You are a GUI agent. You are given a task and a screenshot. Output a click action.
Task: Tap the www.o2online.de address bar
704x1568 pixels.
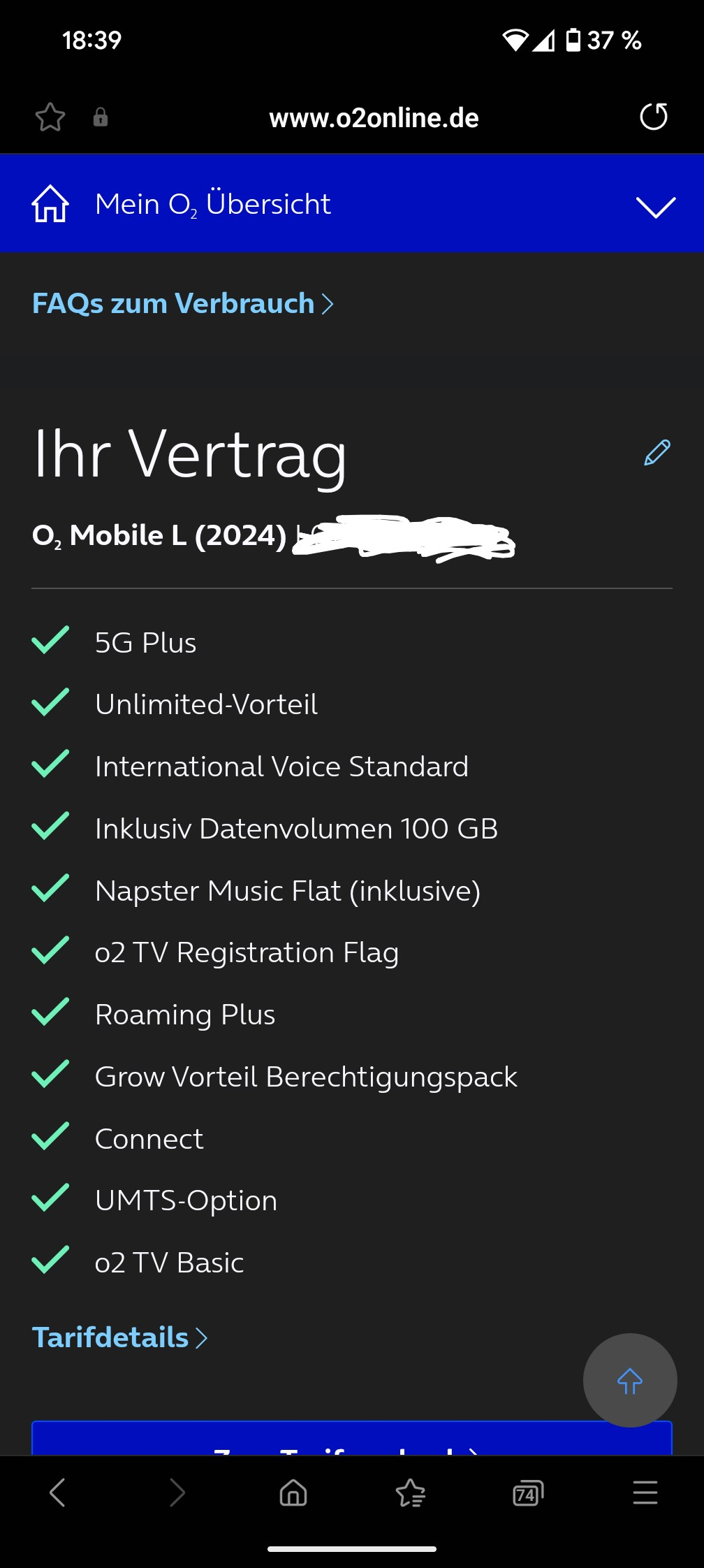(x=374, y=117)
